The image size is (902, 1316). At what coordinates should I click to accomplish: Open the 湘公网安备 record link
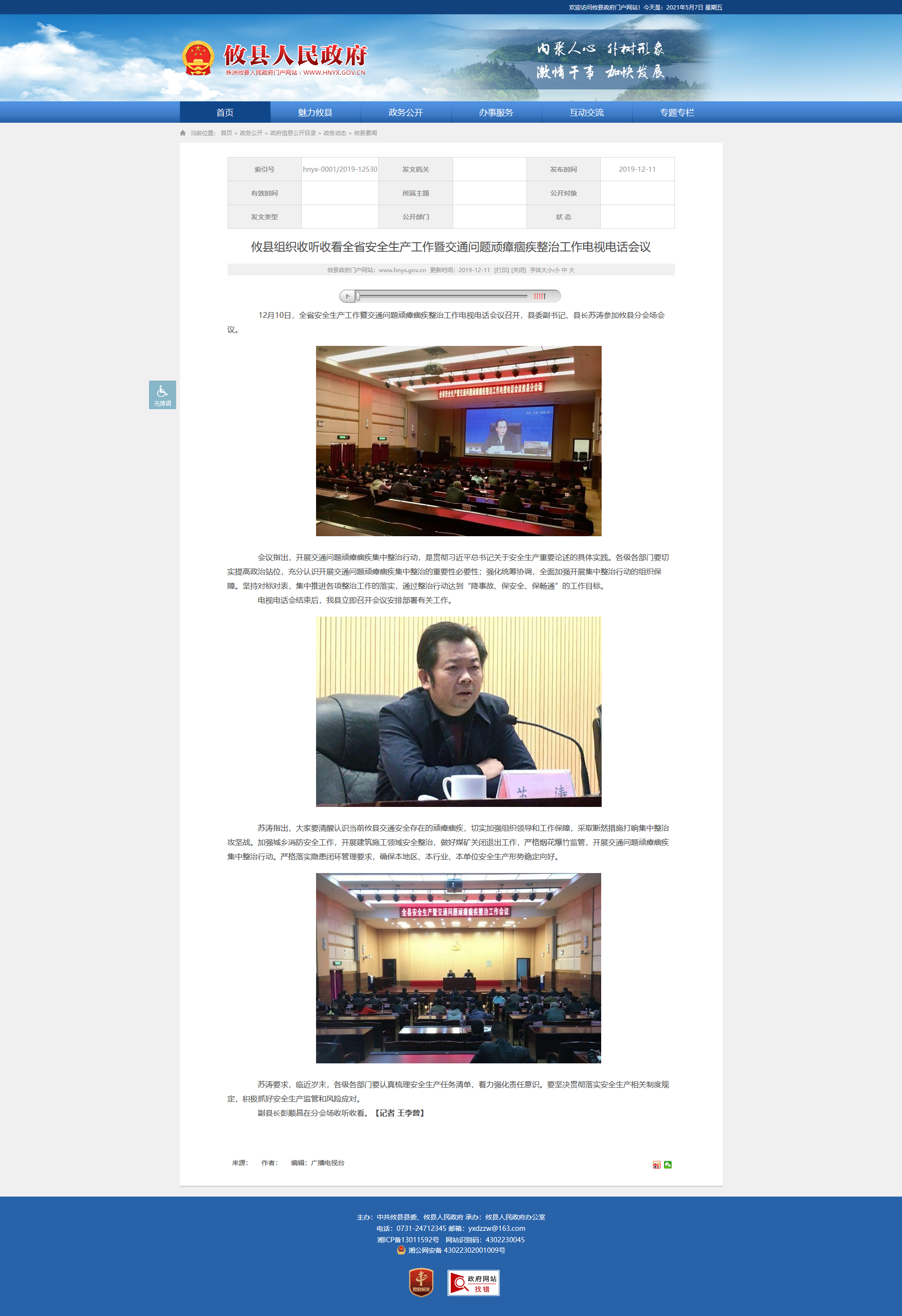click(x=451, y=1250)
